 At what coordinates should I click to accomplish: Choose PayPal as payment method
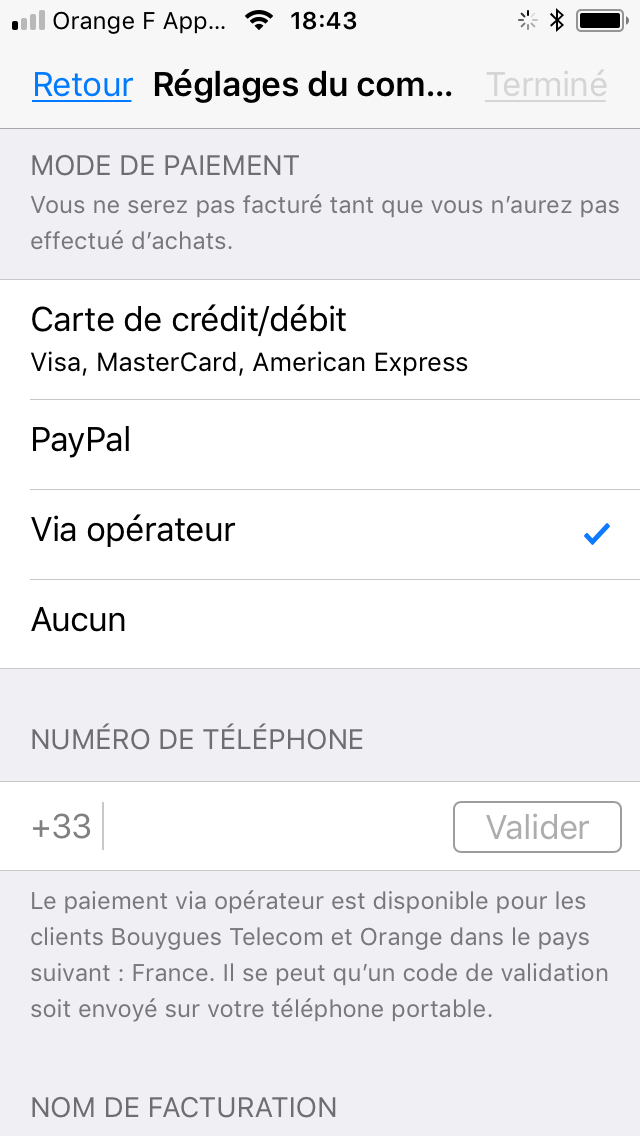320,444
